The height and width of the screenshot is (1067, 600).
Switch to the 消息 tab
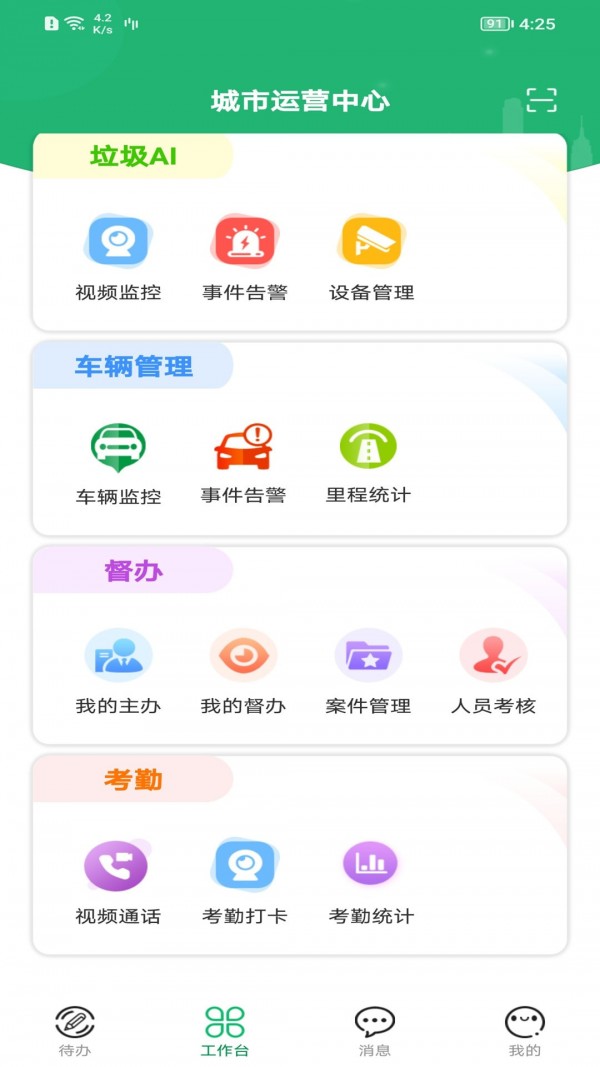point(375,1031)
